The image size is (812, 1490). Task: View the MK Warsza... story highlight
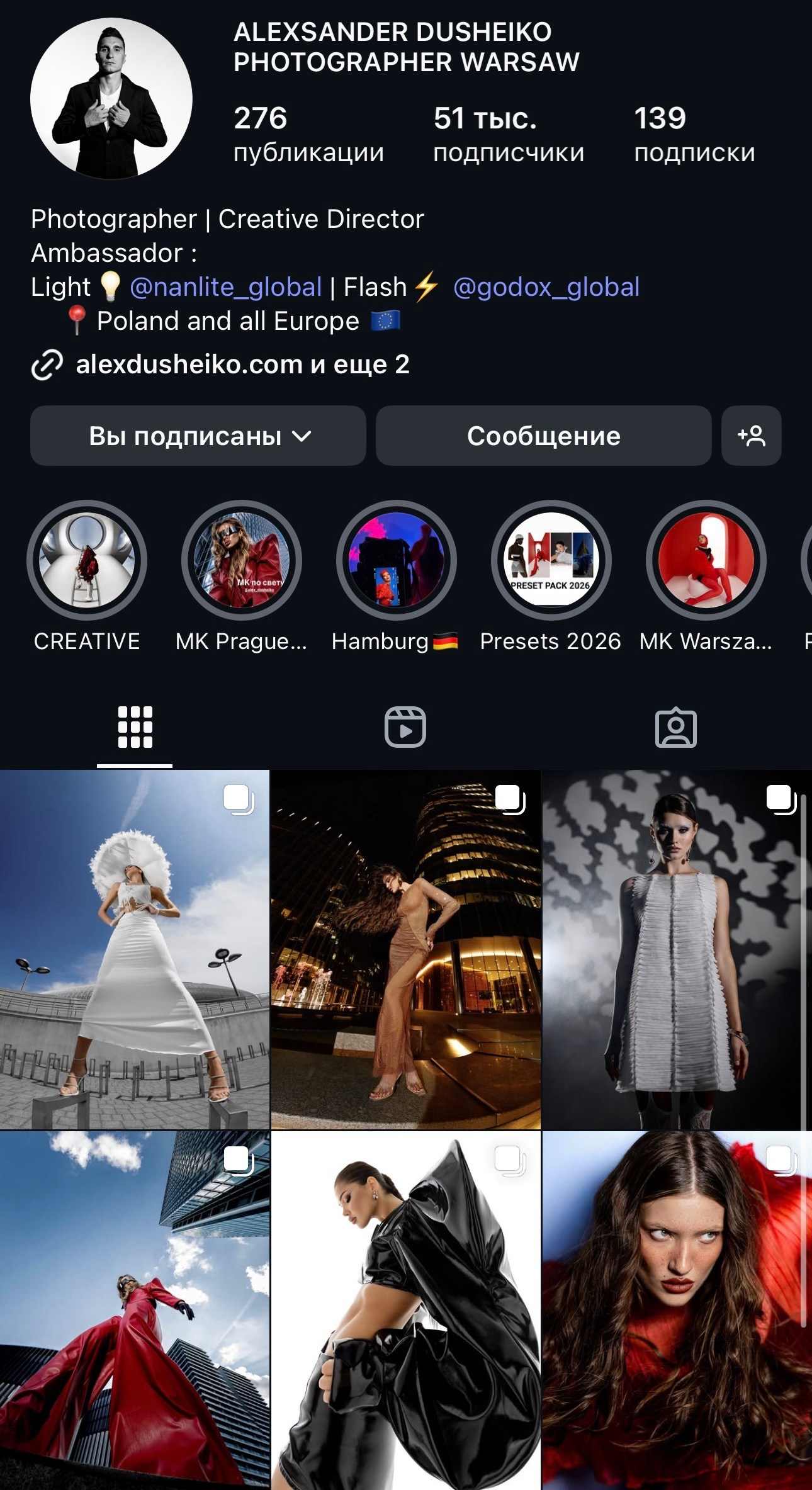[706, 560]
